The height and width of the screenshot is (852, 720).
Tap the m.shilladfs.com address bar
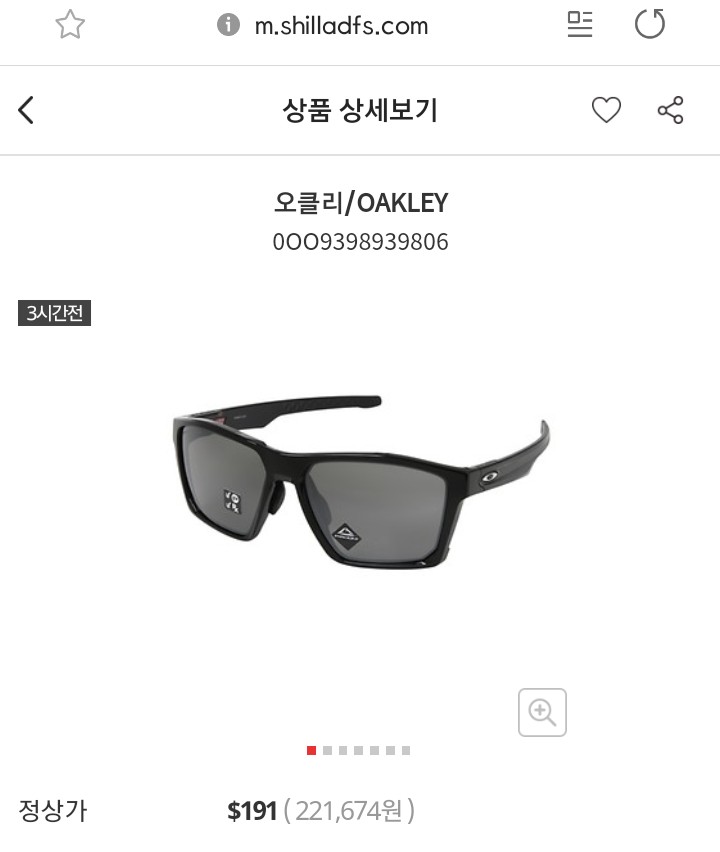[341, 26]
